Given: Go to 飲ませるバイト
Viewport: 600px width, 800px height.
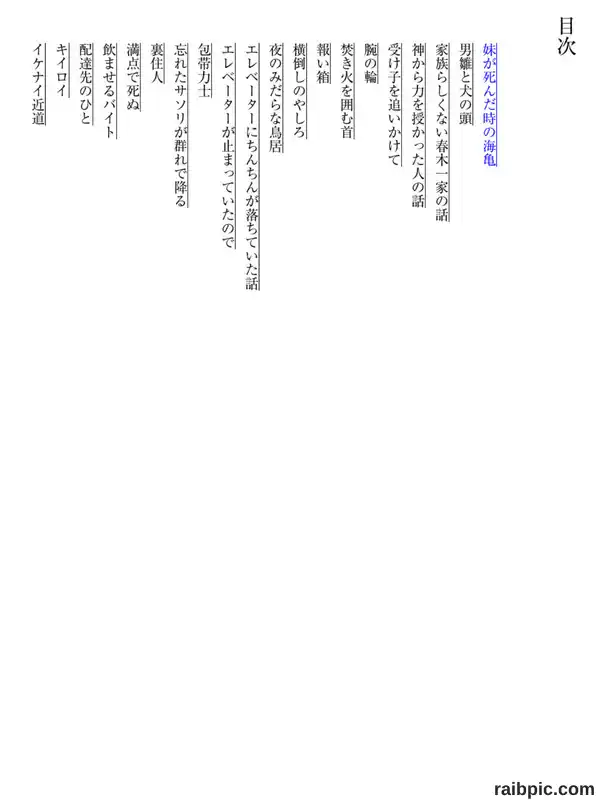Looking at the screenshot, I should [110, 91].
